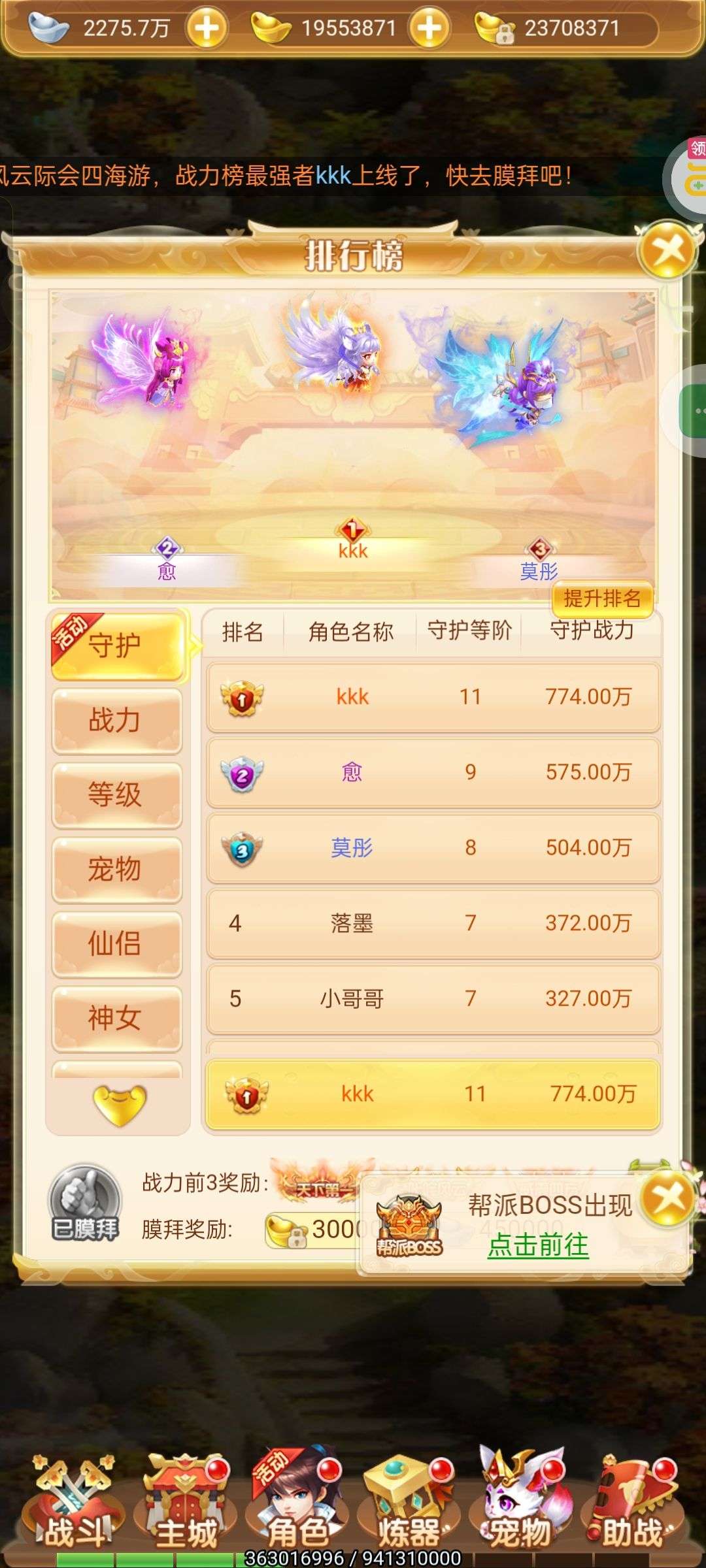Switch to the 战力 ranking tab
This screenshot has height=1568, width=706.
pos(116,720)
